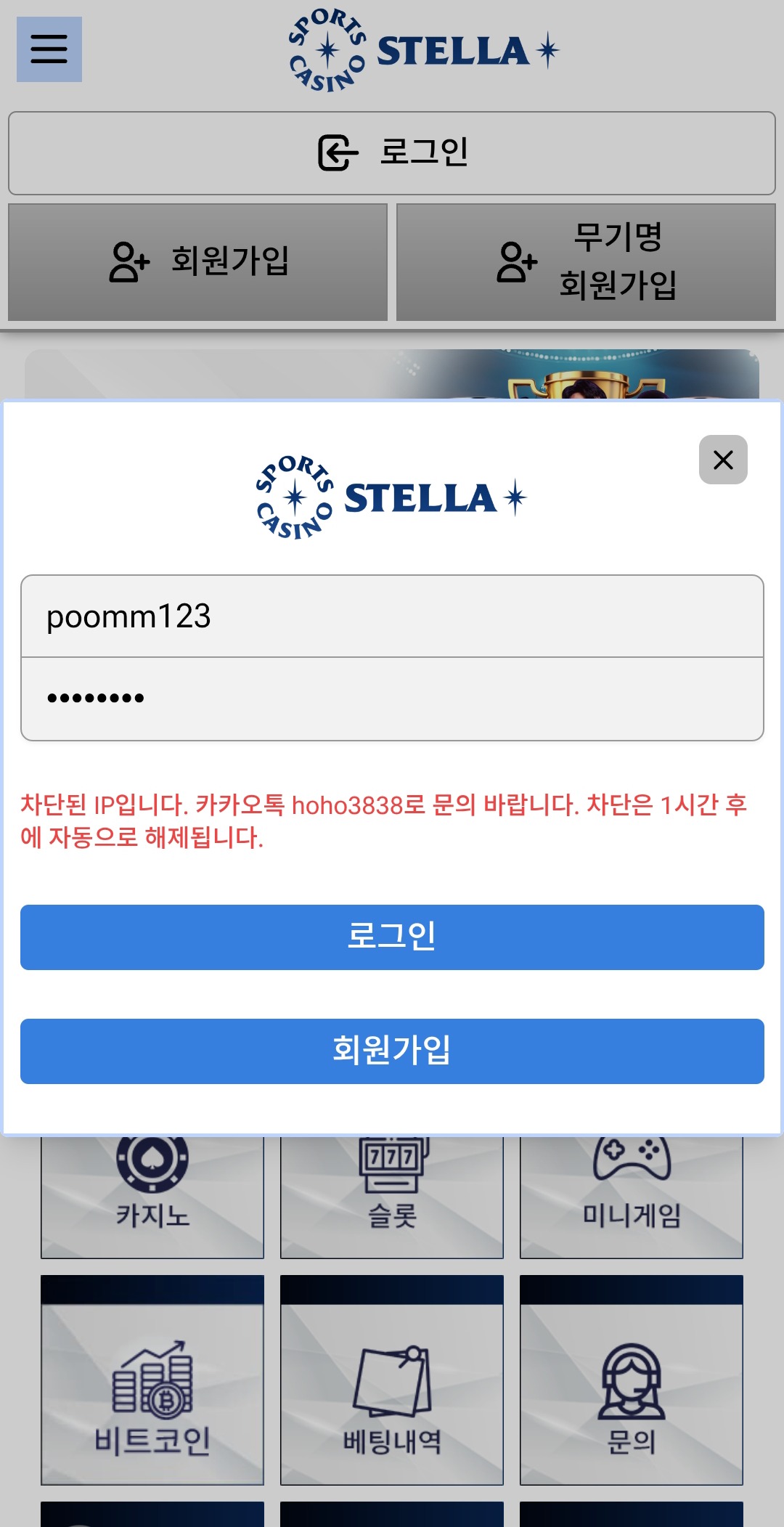The image size is (784, 1527).
Task: Select 무기명 회원가입 option
Action: point(586,262)
